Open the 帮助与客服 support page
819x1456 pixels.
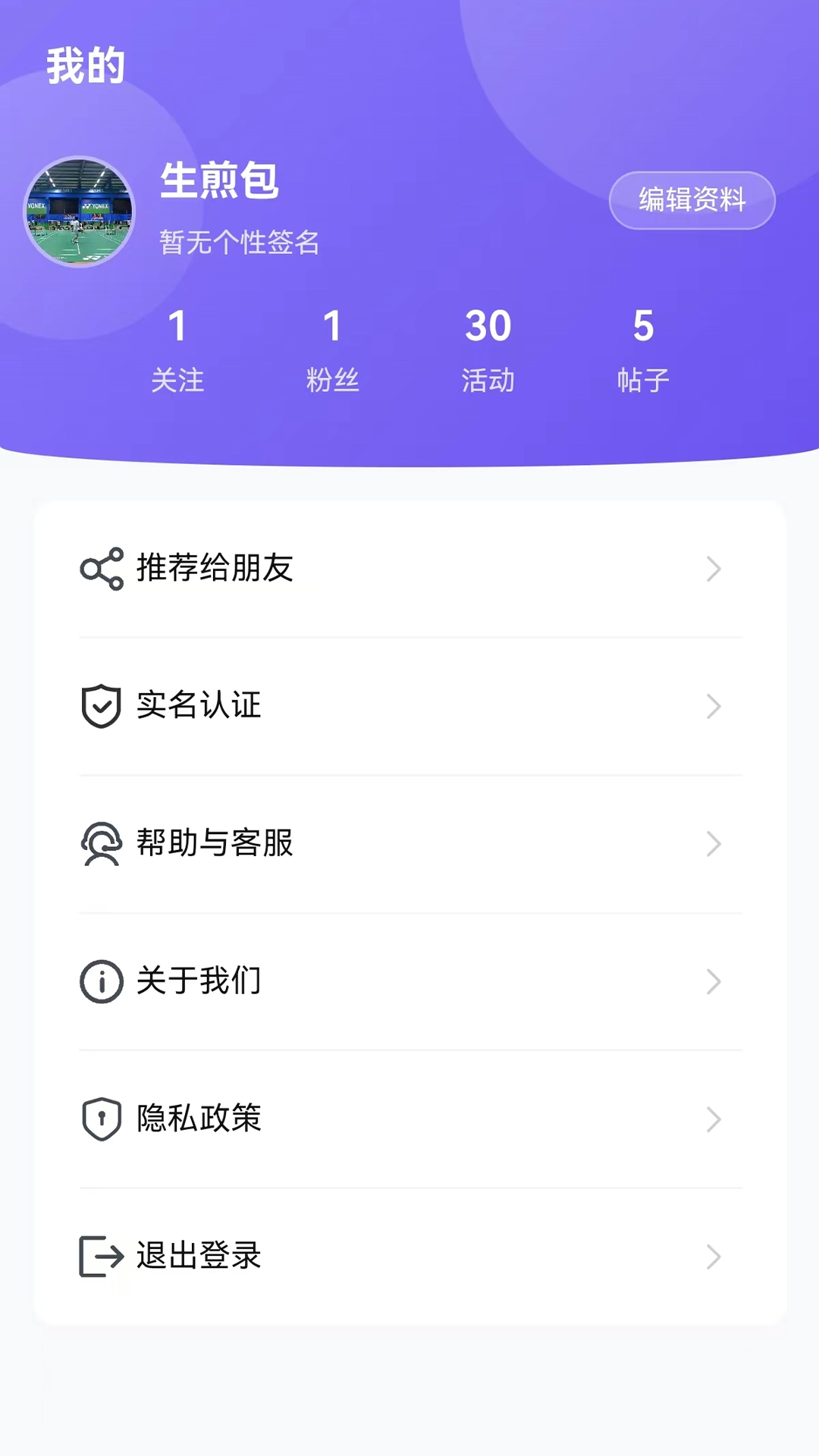point(215,844)
